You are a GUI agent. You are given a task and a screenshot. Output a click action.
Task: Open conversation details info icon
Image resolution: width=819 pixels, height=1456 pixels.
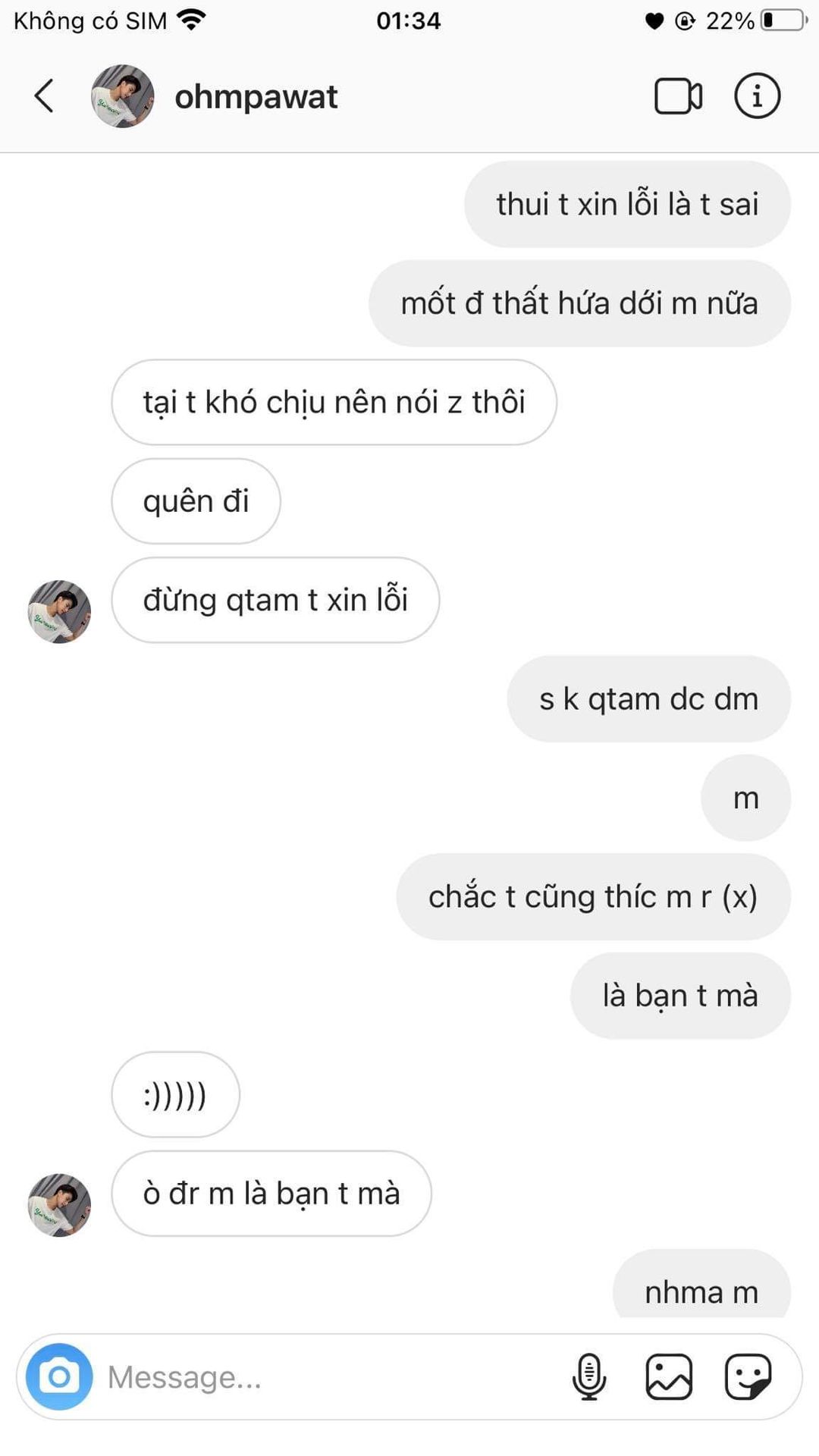click(x=757, y=96)
